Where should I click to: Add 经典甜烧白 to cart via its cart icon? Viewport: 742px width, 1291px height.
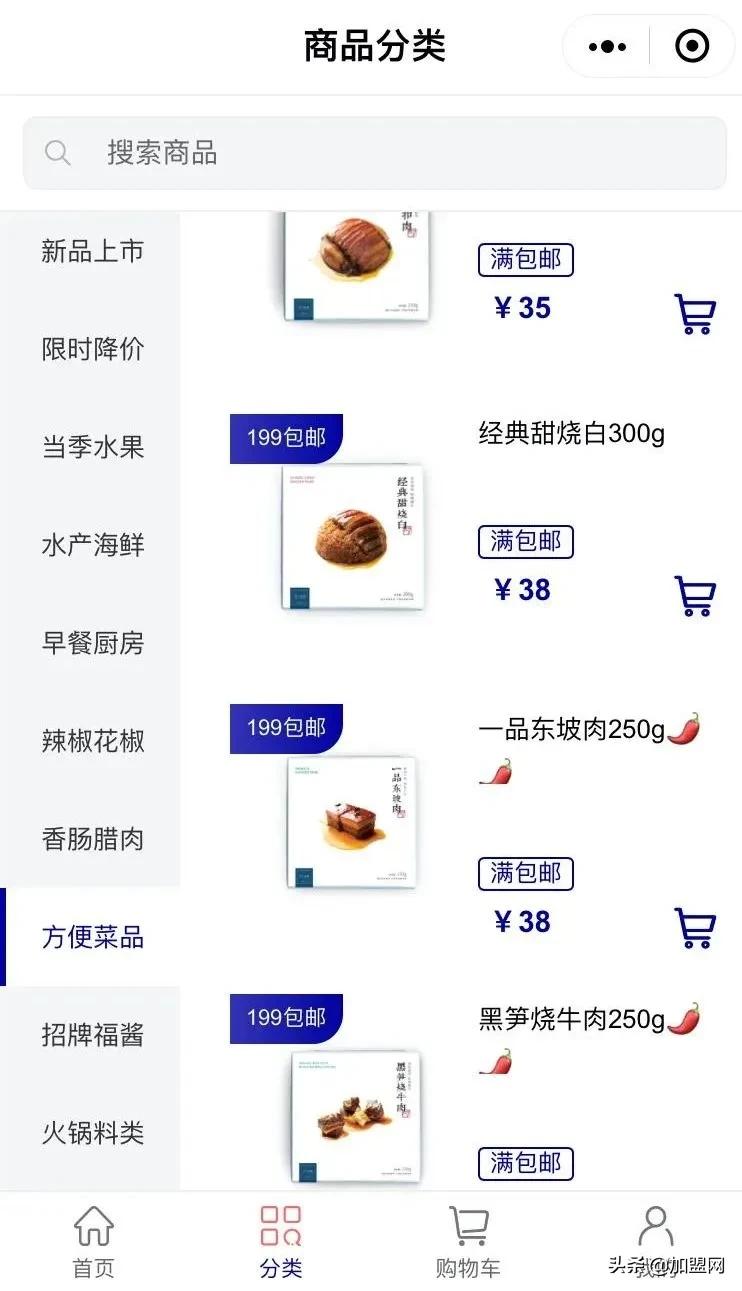pyautogui.click(x=694, y=596)
